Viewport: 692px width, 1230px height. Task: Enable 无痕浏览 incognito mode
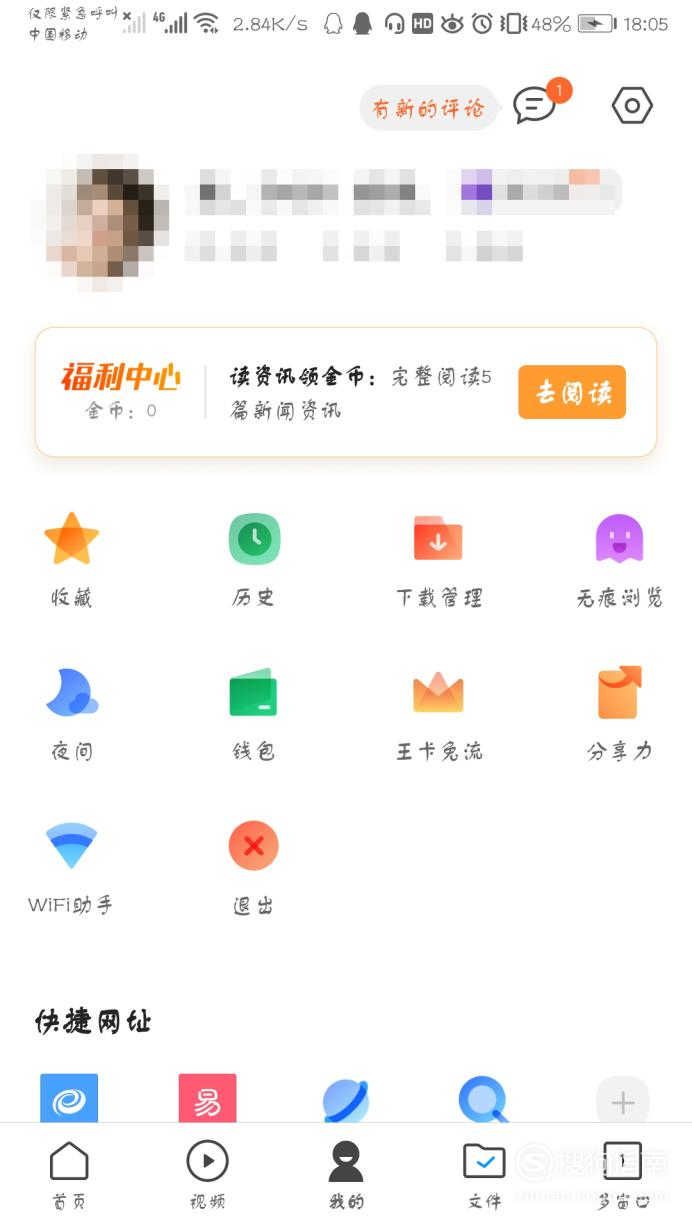pos(620,560)
